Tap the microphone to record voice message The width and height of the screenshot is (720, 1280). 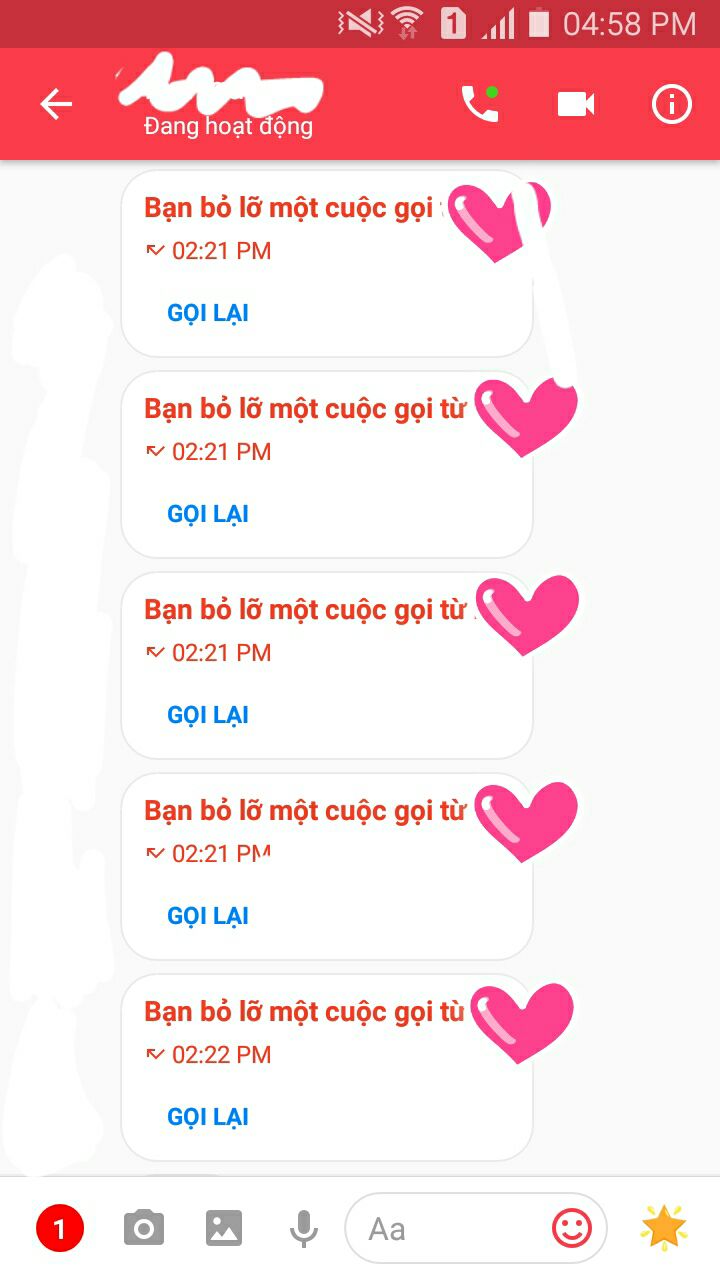coord(303,1228)
